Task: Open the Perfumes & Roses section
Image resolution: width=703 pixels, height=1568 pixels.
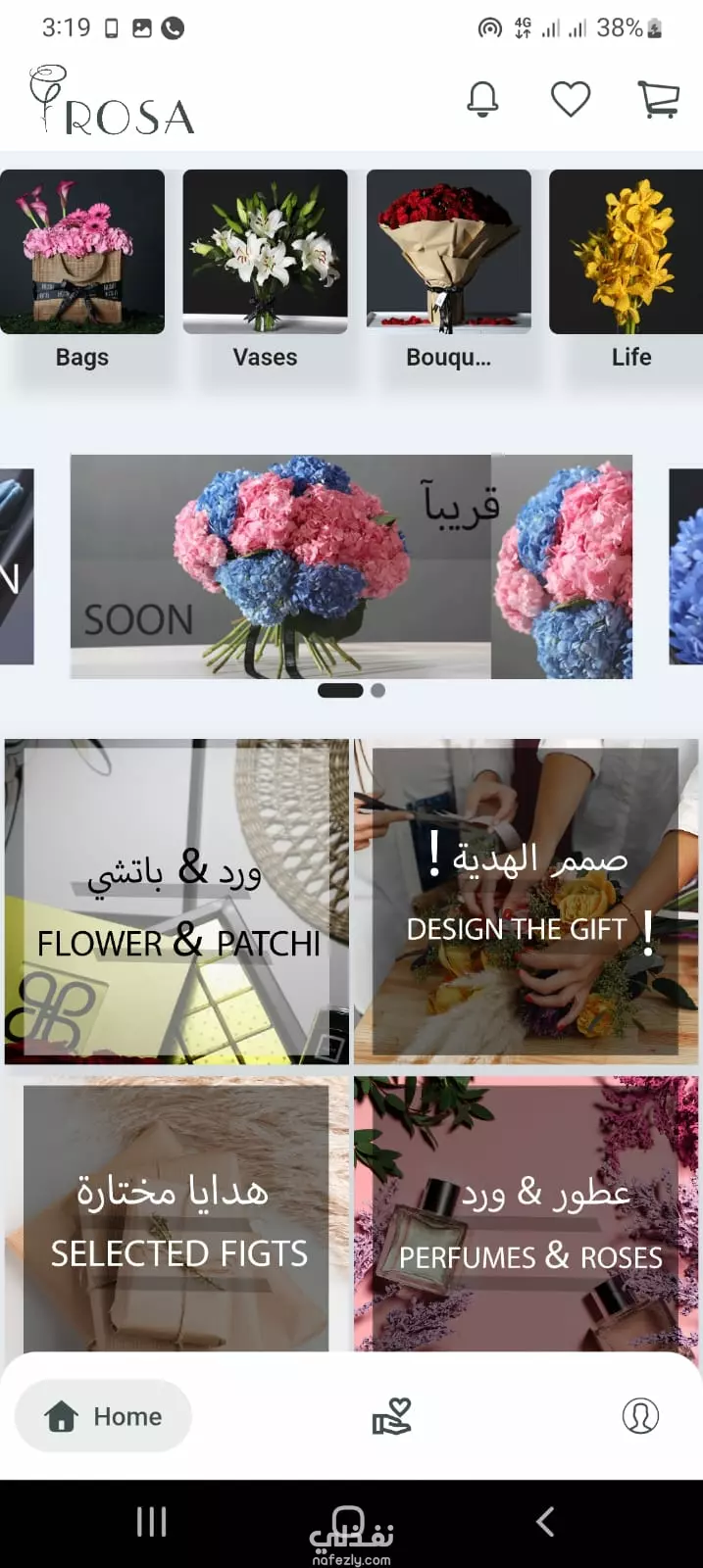Action: (x=527, y=1214)
